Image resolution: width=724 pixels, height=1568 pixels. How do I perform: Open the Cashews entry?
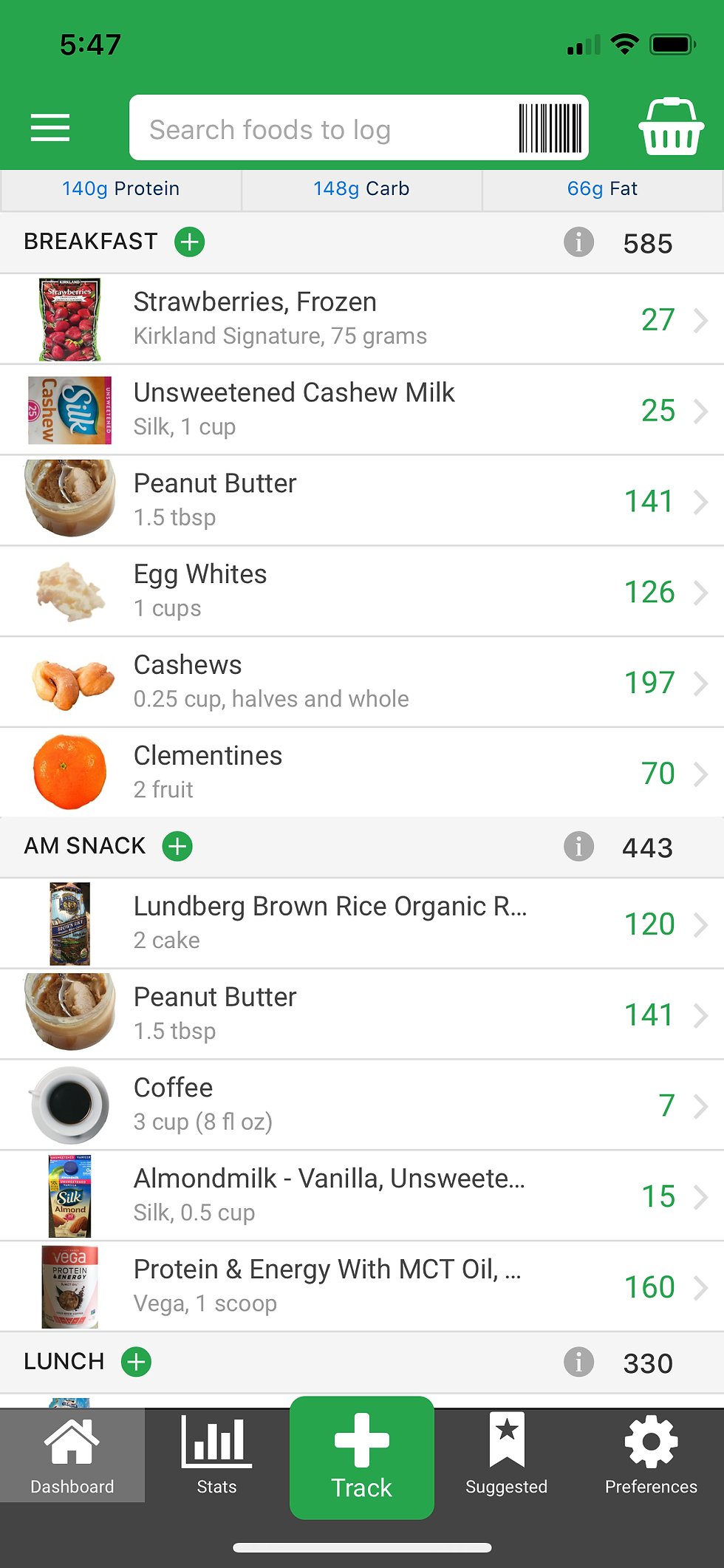[x=362, y=682]
